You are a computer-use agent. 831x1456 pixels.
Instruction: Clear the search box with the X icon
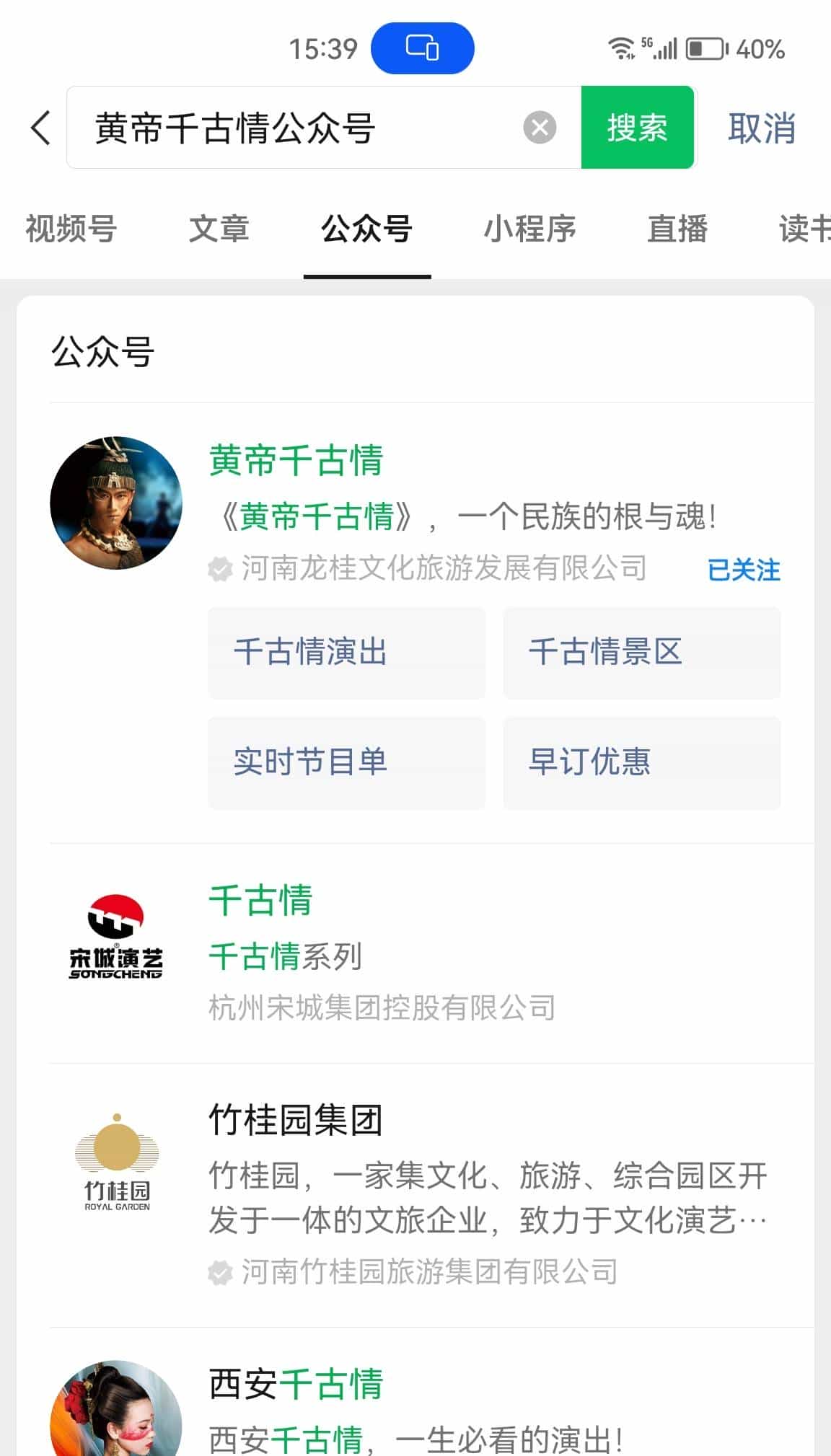pos(538,128)
